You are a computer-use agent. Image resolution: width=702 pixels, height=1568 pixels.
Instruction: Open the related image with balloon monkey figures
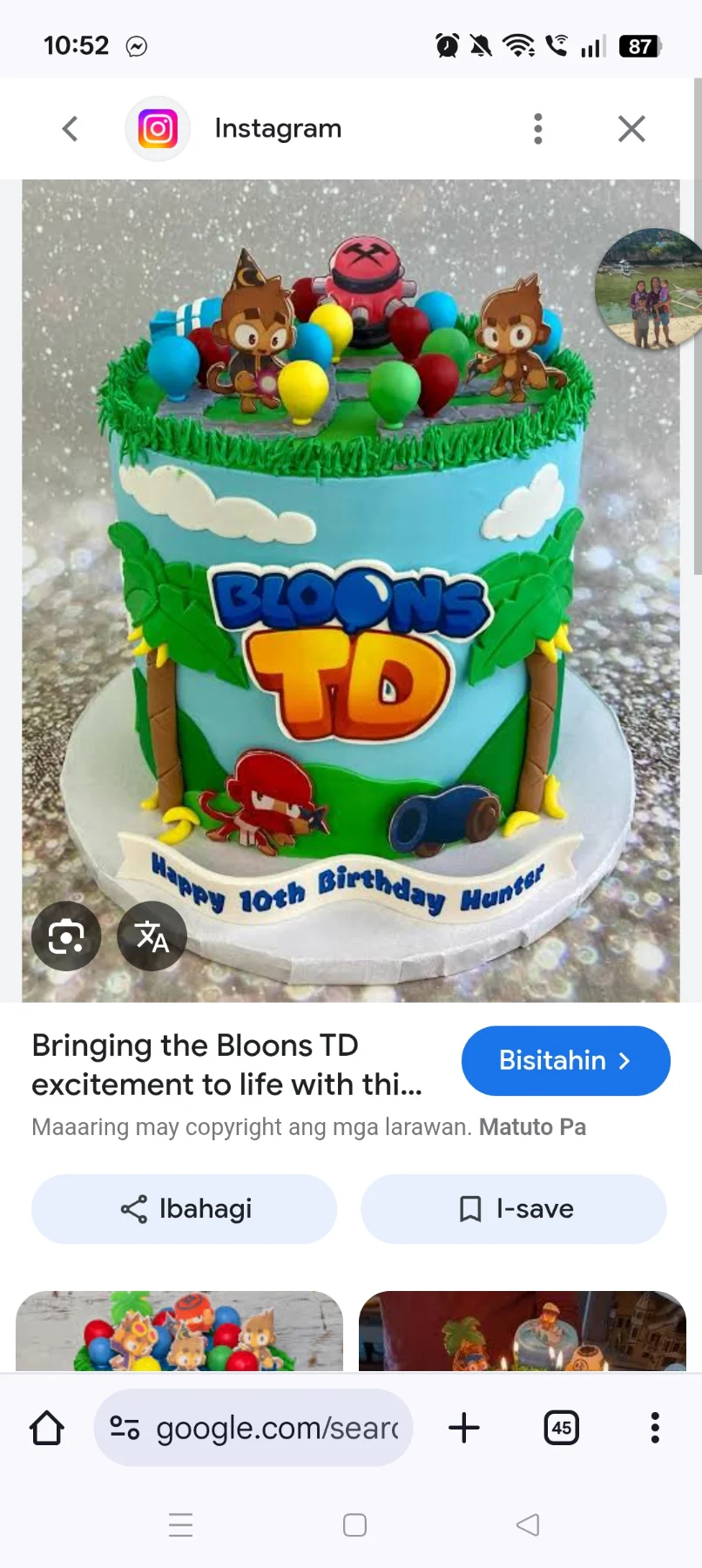pyautogui.click(x=179, y=1331)
